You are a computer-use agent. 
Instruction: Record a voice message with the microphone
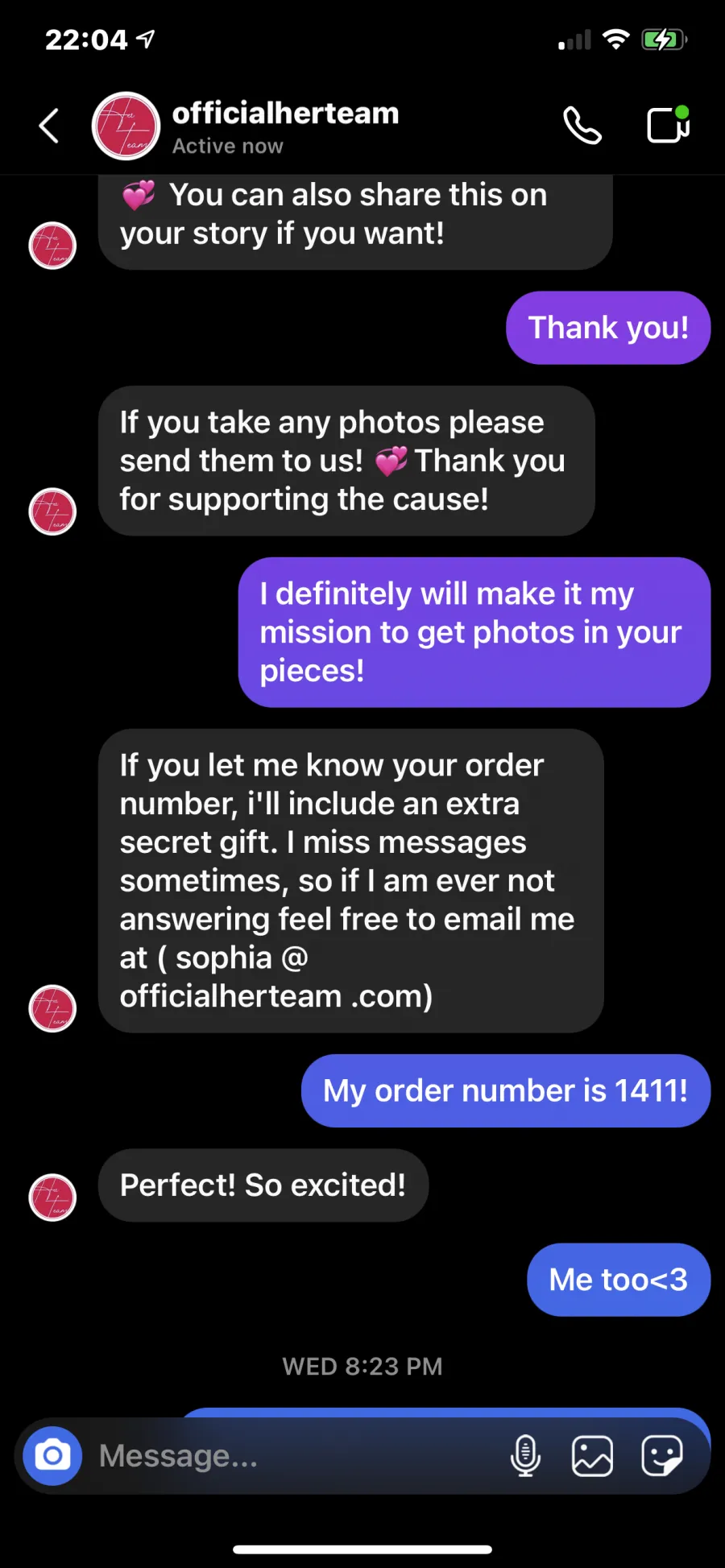(525, 1456)
